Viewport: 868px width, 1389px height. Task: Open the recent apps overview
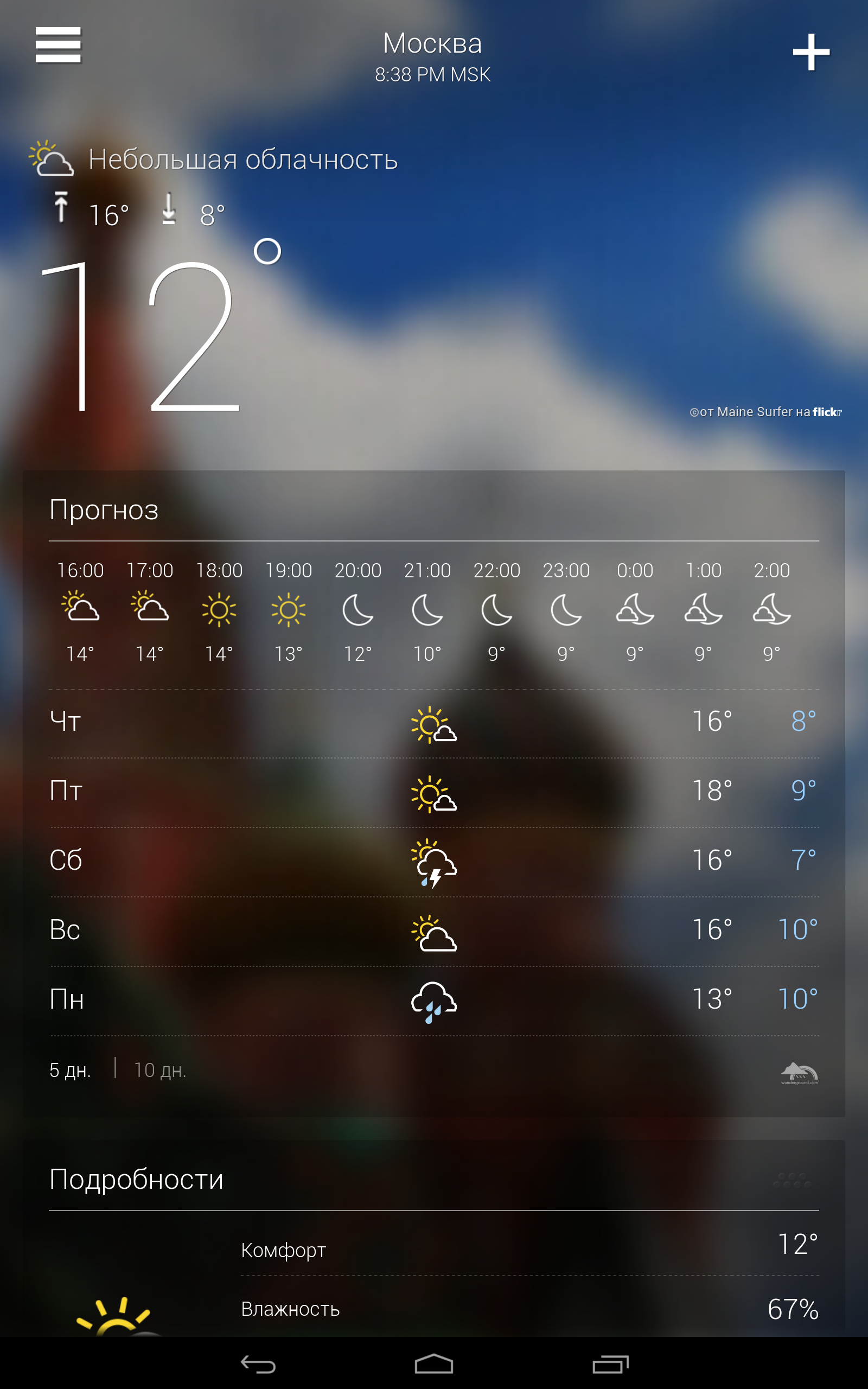(610, 1363)
